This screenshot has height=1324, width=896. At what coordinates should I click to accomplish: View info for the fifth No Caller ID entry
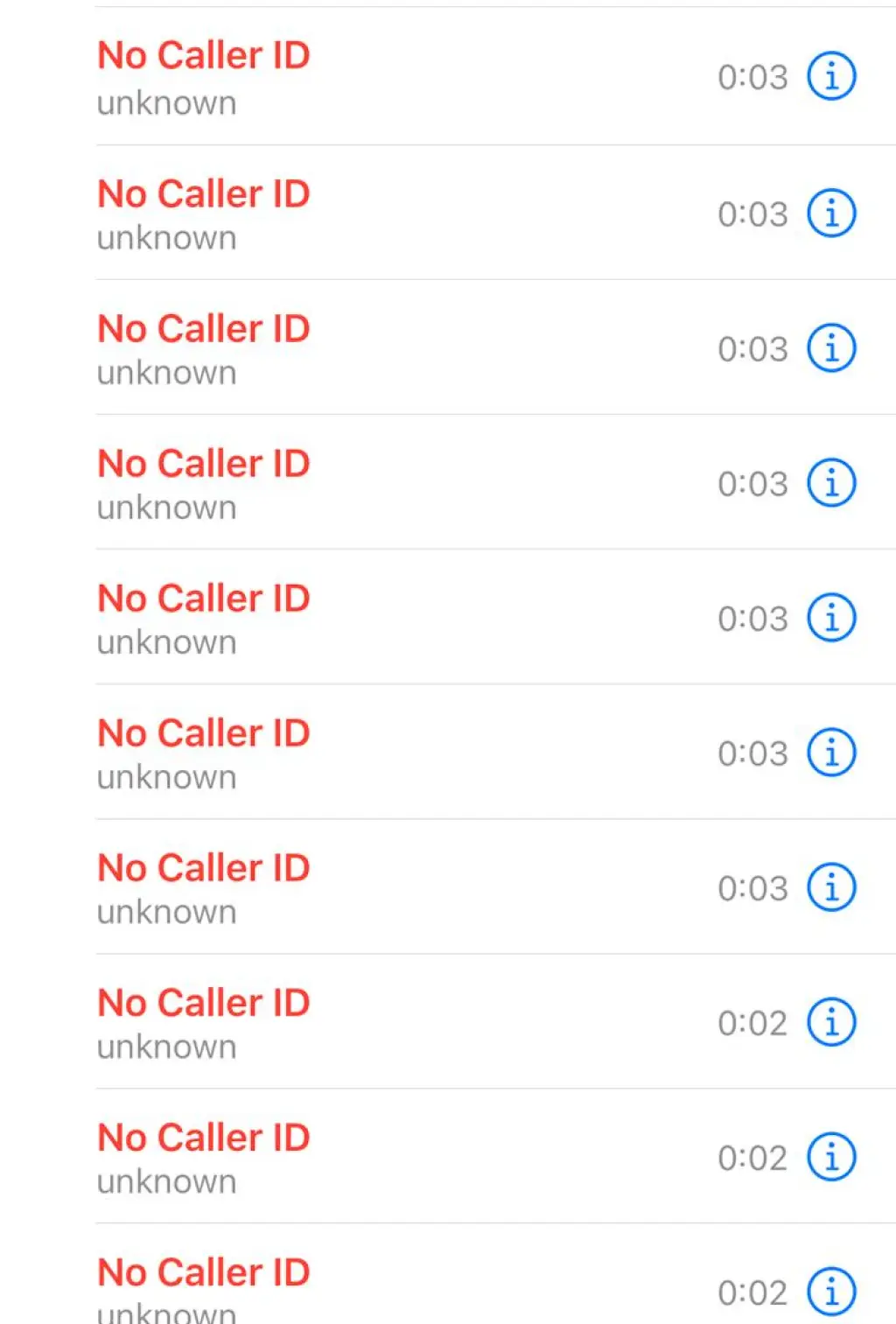[x=829, y=617]
